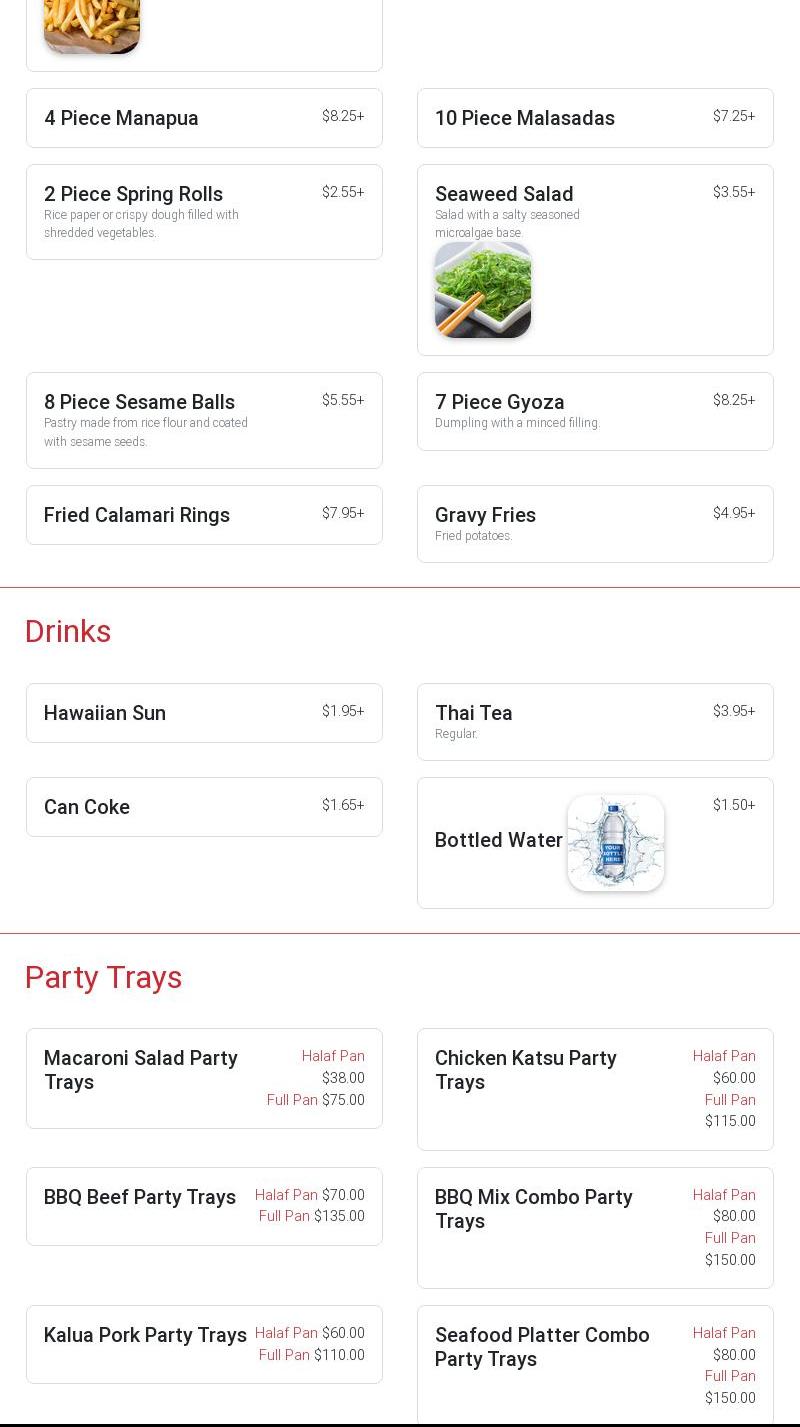
Task: Open 2 Piece Spring Rolls card
Action: click(x=204, y=212)
